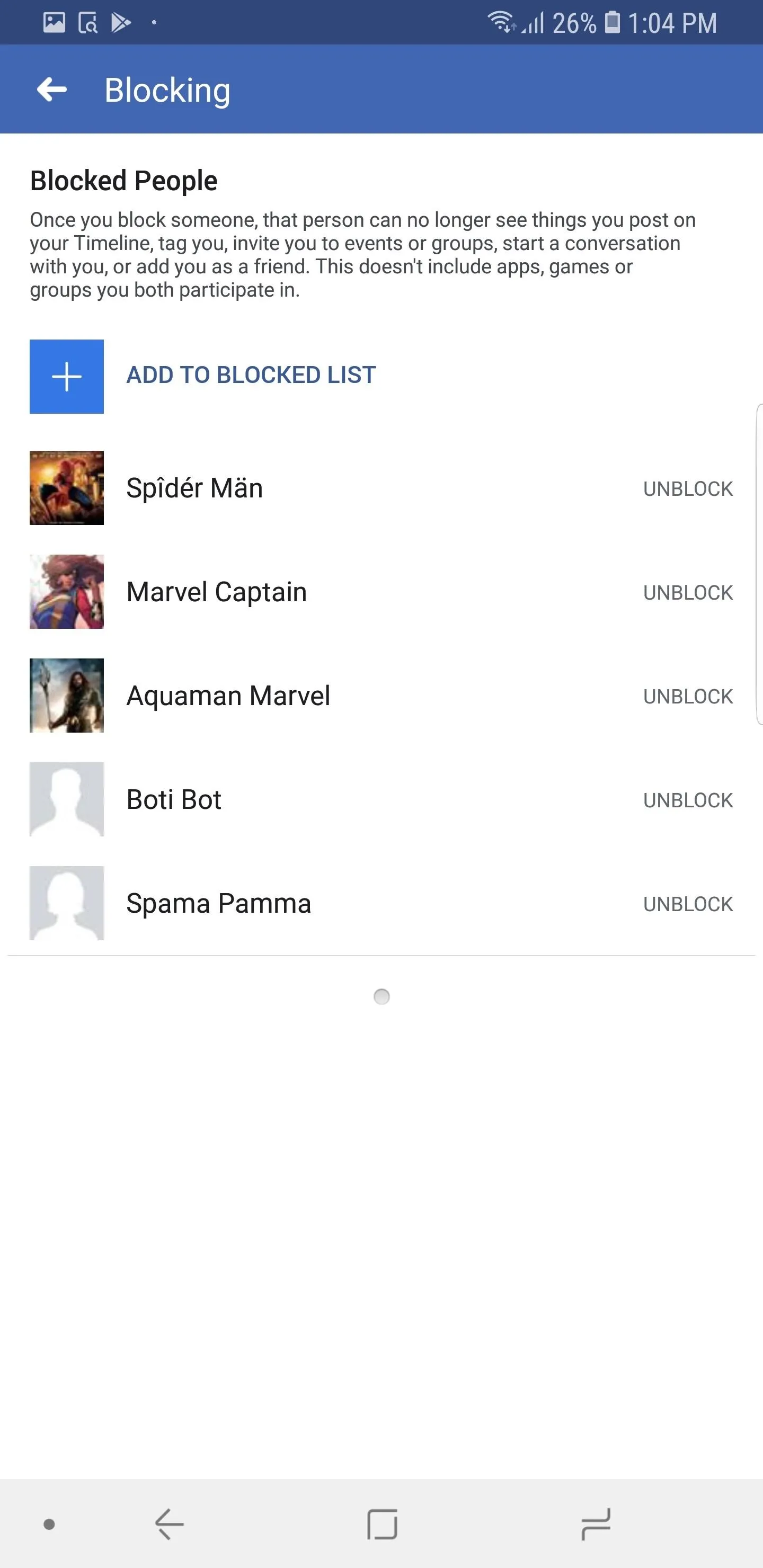Image resolution: width=763 pixels, height=1568 pixels.
Task: Unblock Boti Bot
Action: (x=688, y=800)
